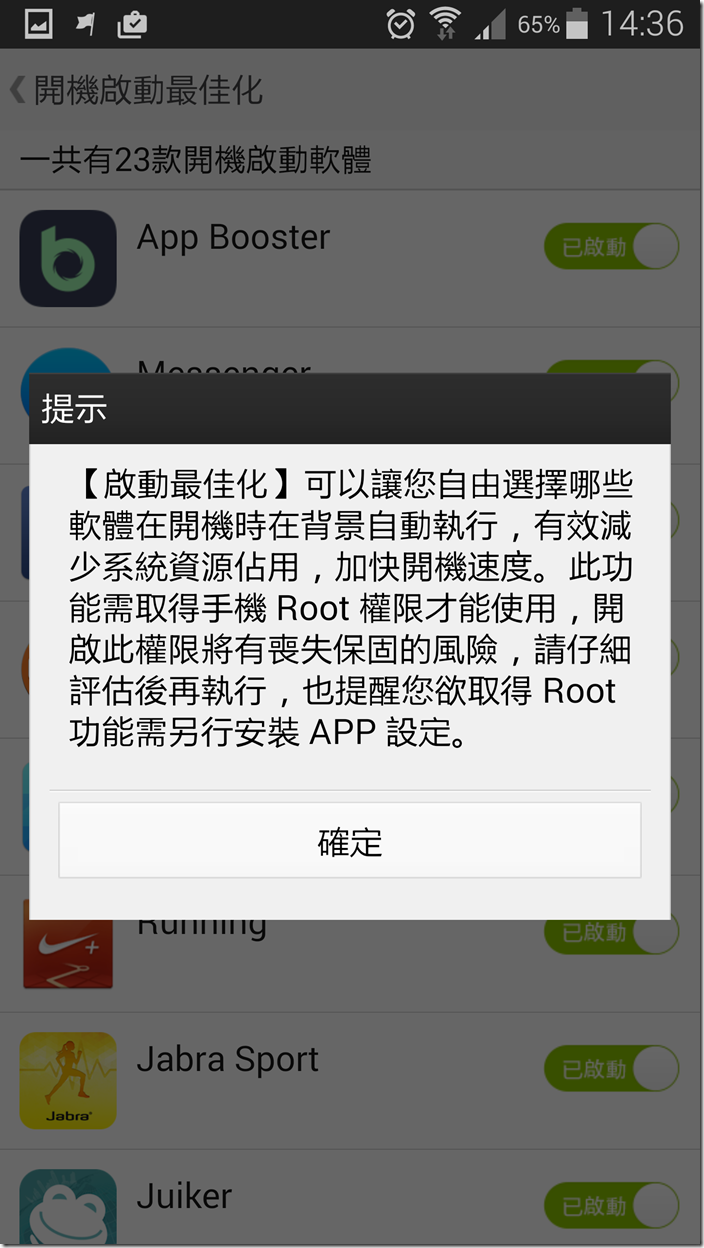
Task: Confirm the dialog with 確定 button
Action: pyautogui.click(x=350, y=841)
